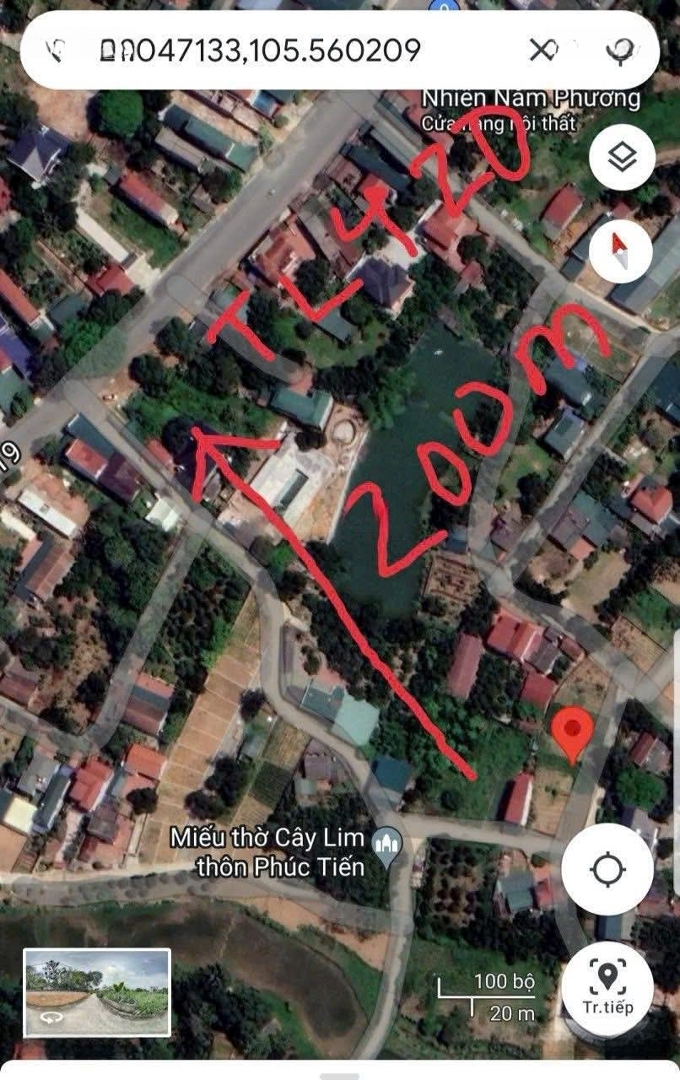The width and height of the screenshot is (680, 1080).
Task: Open the Street View preview thumbnail
Action: tap(97, 993)
